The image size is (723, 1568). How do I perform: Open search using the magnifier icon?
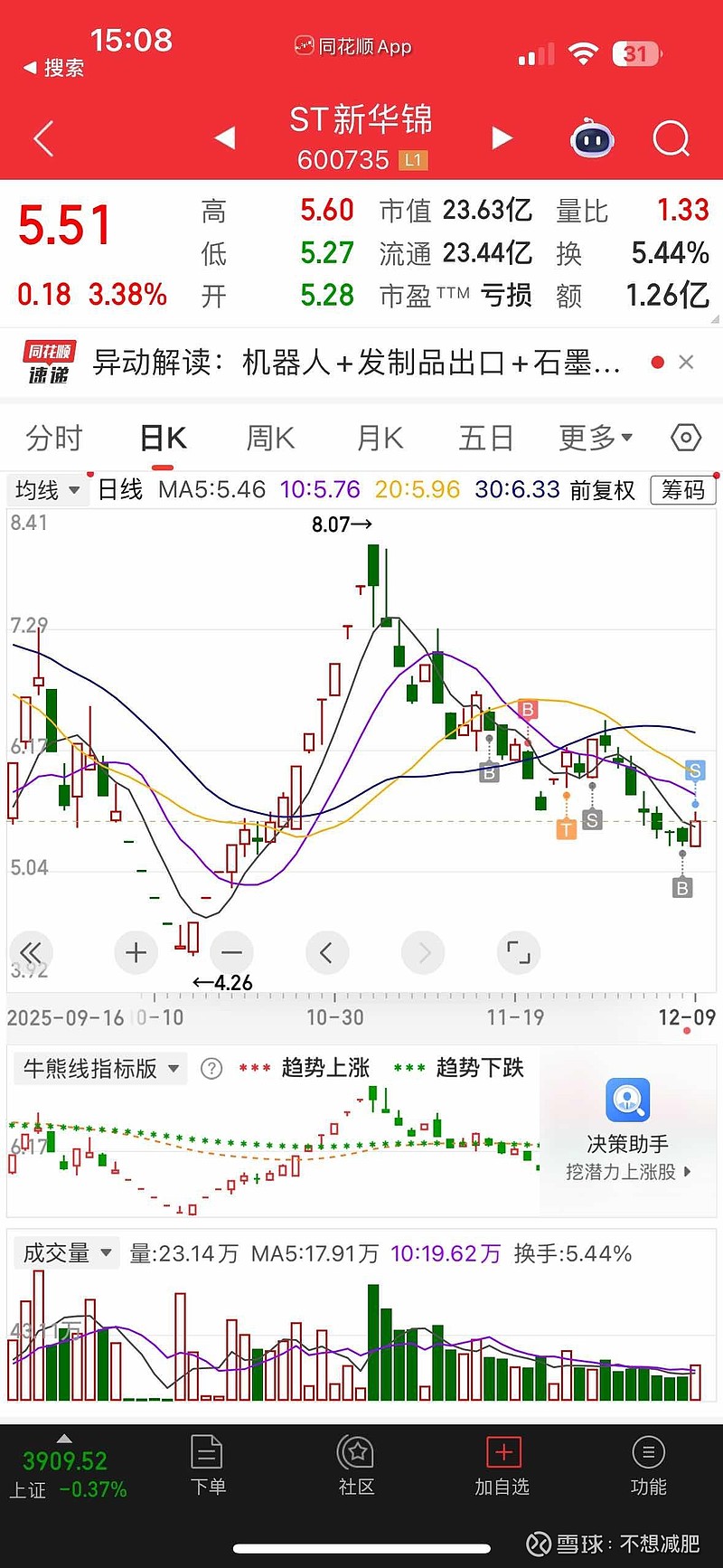point(671,138)
